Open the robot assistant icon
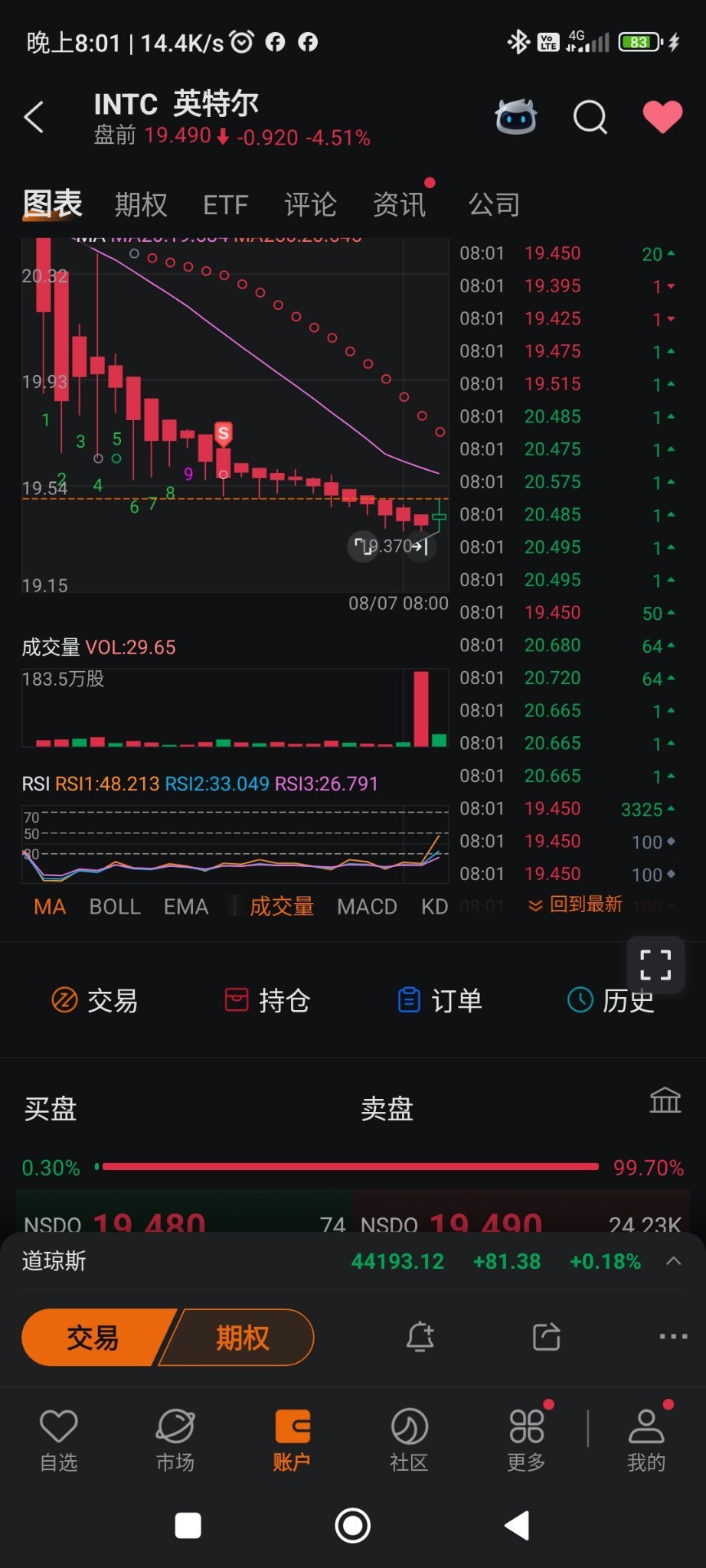 (516, 117)
